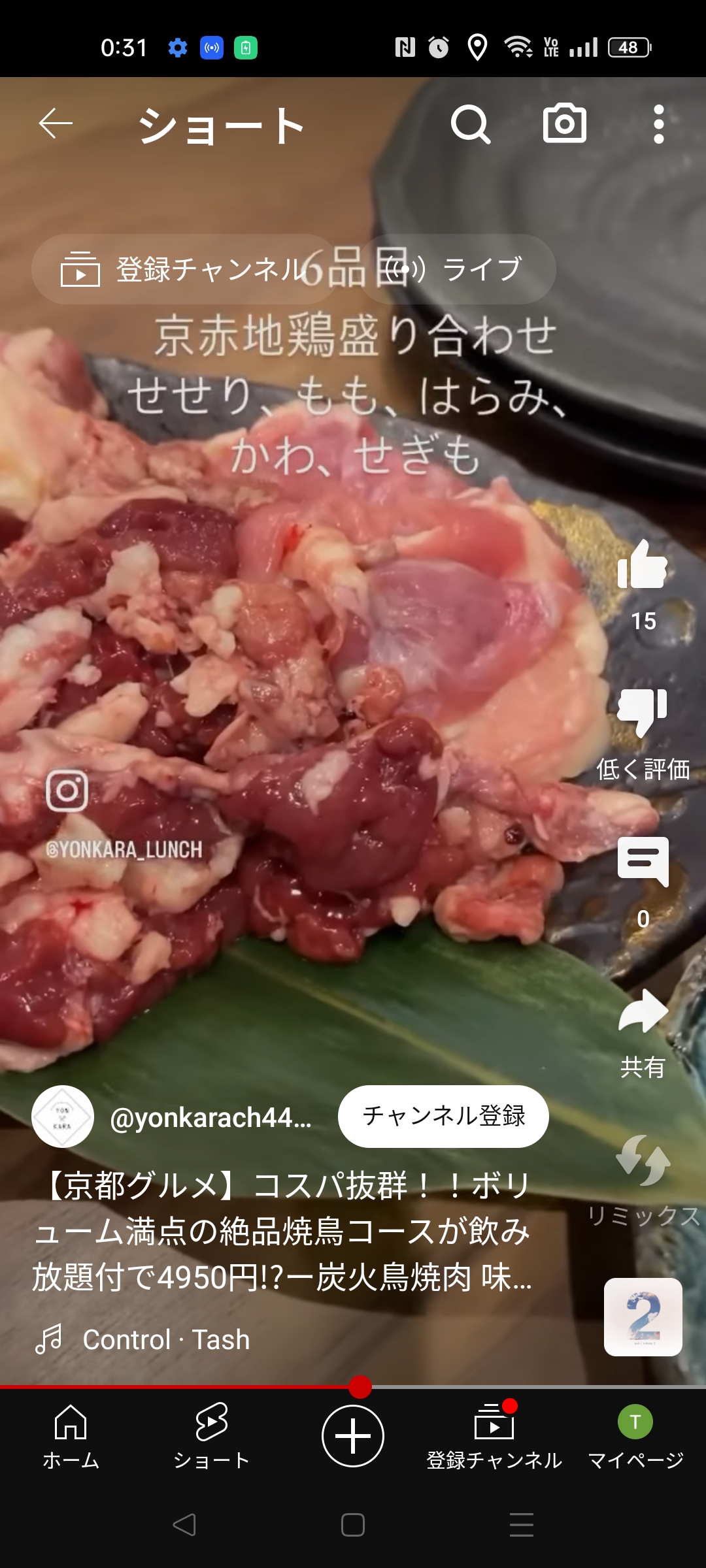Tap the create plus button

click(x=353, y=1436)
